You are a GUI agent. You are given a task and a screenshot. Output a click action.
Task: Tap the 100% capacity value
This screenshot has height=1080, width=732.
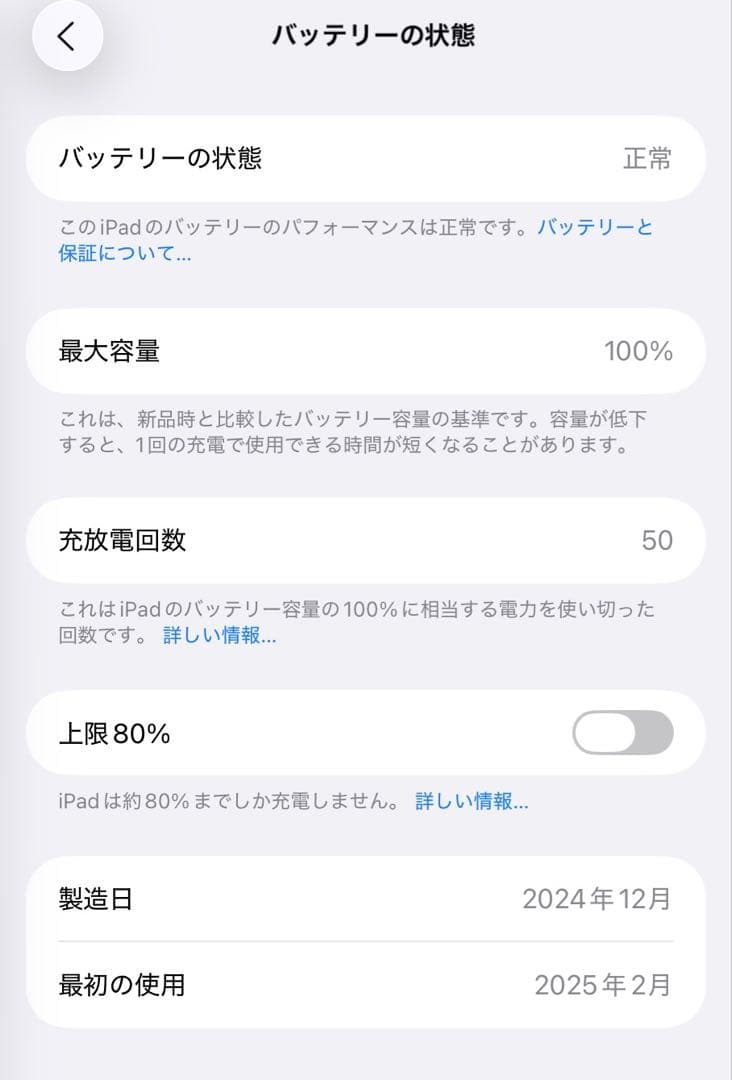638,351
